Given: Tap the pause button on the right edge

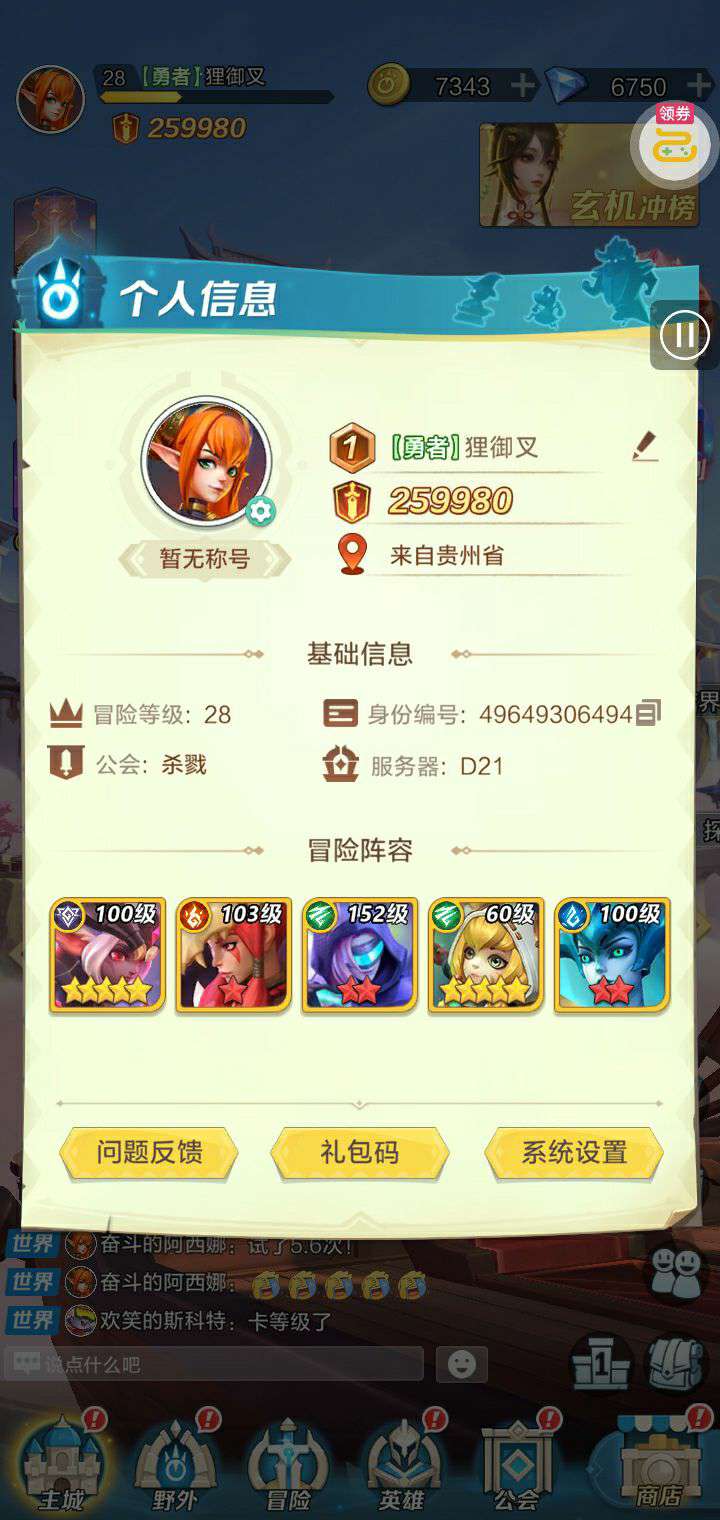Looking at the screenshot, I should point(685,335).
